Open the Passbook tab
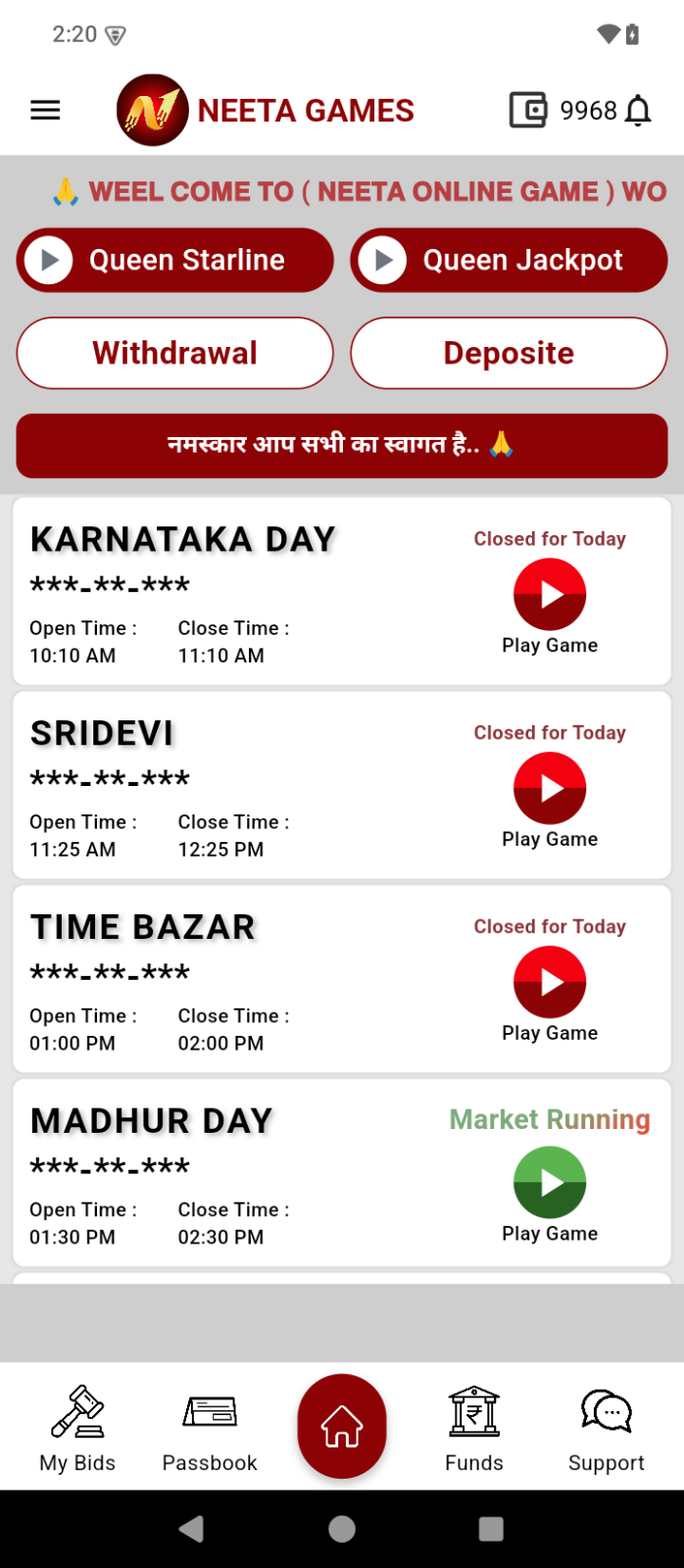Viewport: 684px width, 1568px height. (x=210, y=1428)
